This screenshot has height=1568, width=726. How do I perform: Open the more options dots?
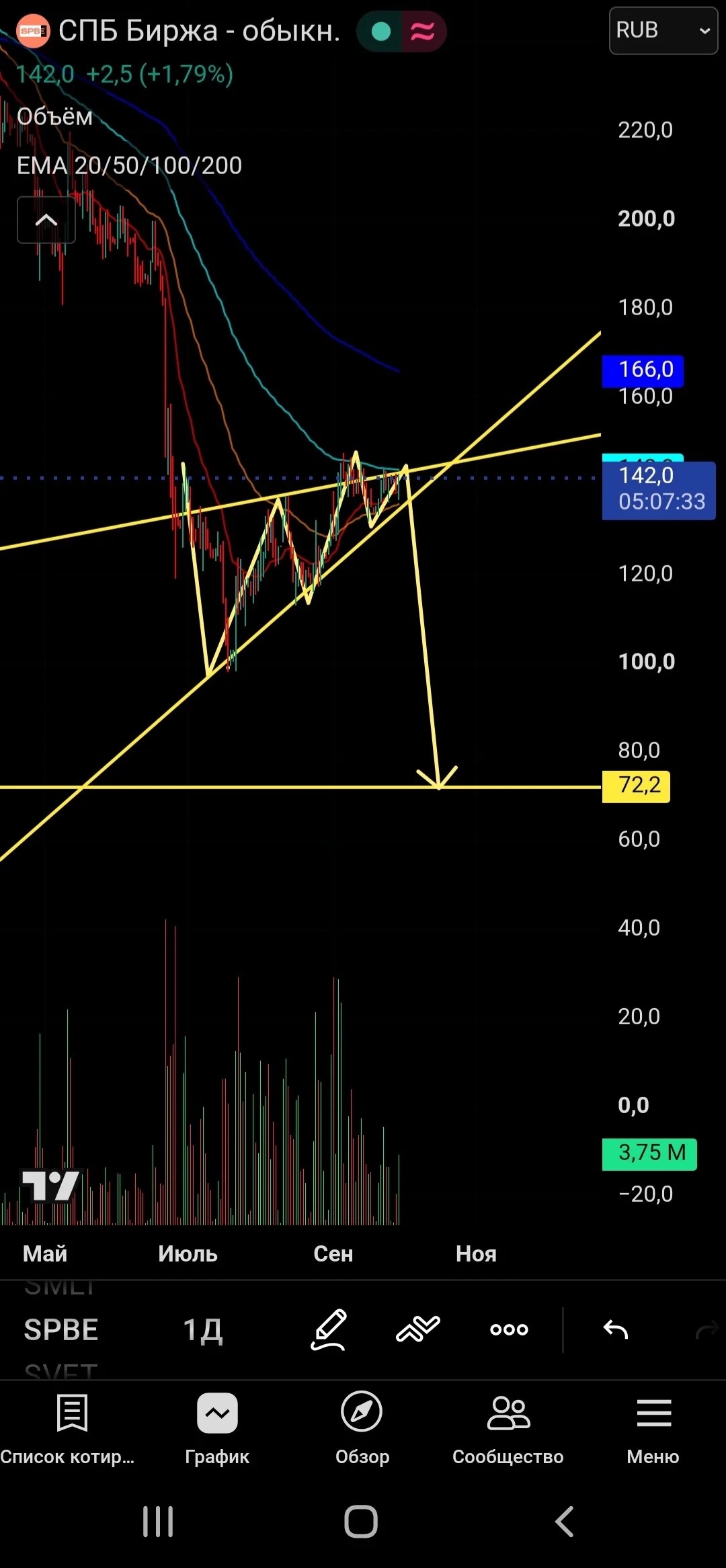point(509,1329)
